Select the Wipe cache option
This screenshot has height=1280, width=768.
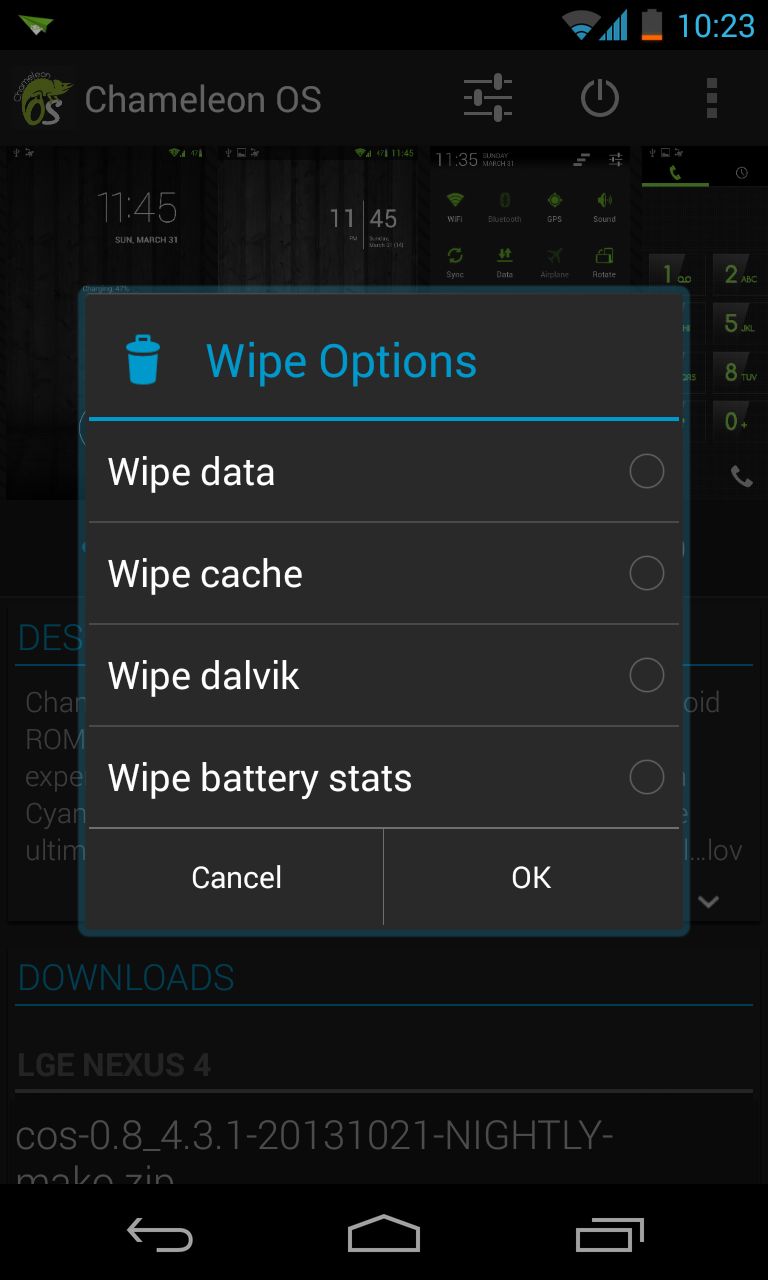pos(384,573)
